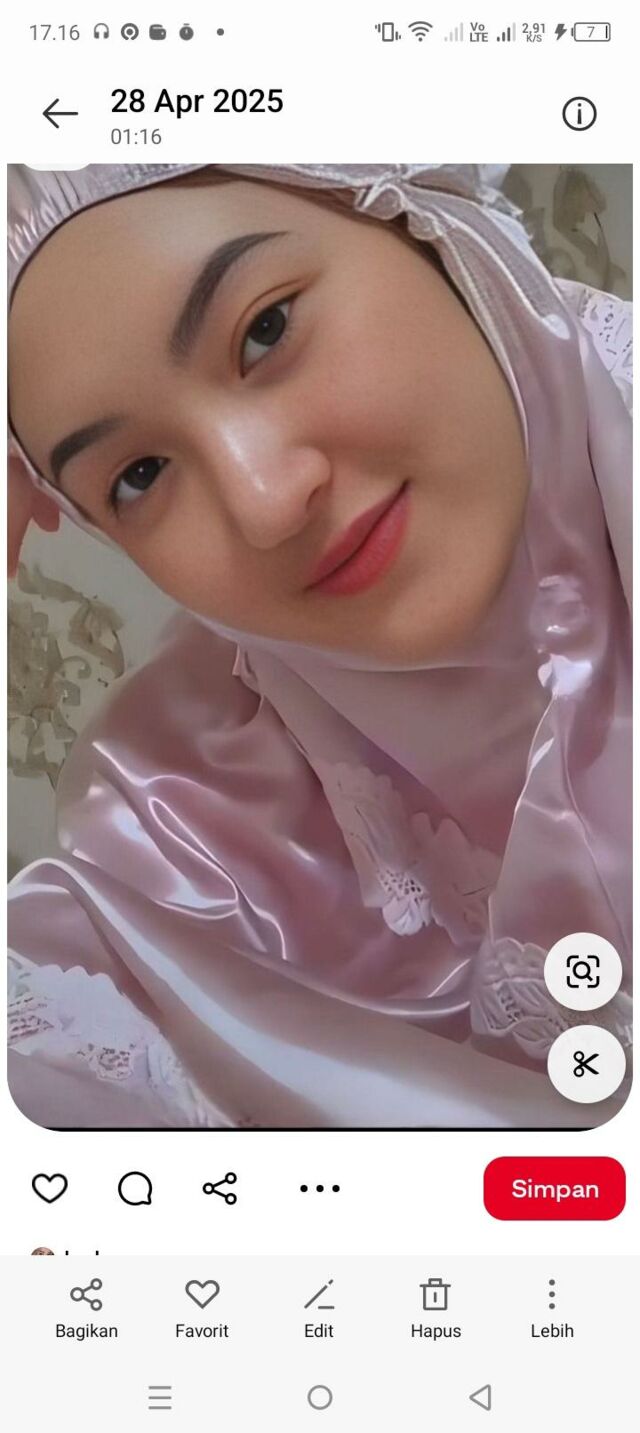Open the photo info details icon

click(579, 115)
